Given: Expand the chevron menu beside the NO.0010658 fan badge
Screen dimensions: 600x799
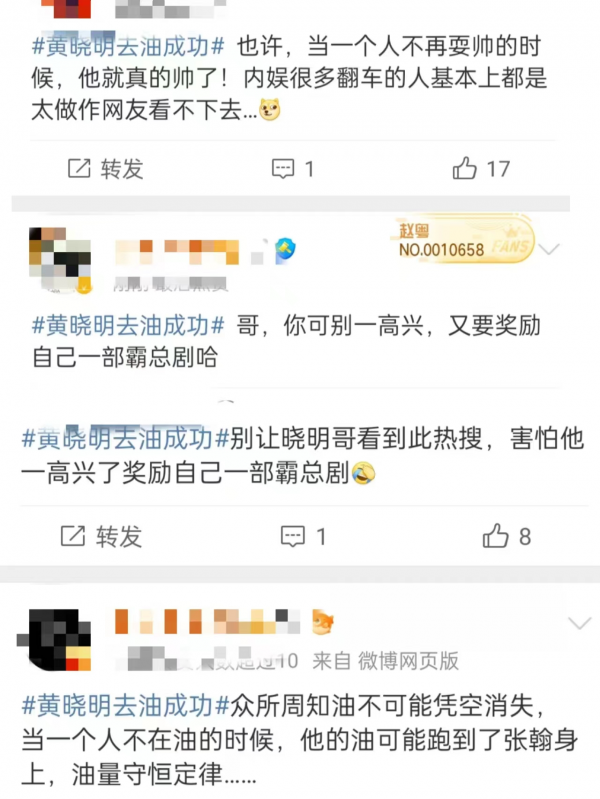Looking at the screenshot, I should tap(551, 250).
